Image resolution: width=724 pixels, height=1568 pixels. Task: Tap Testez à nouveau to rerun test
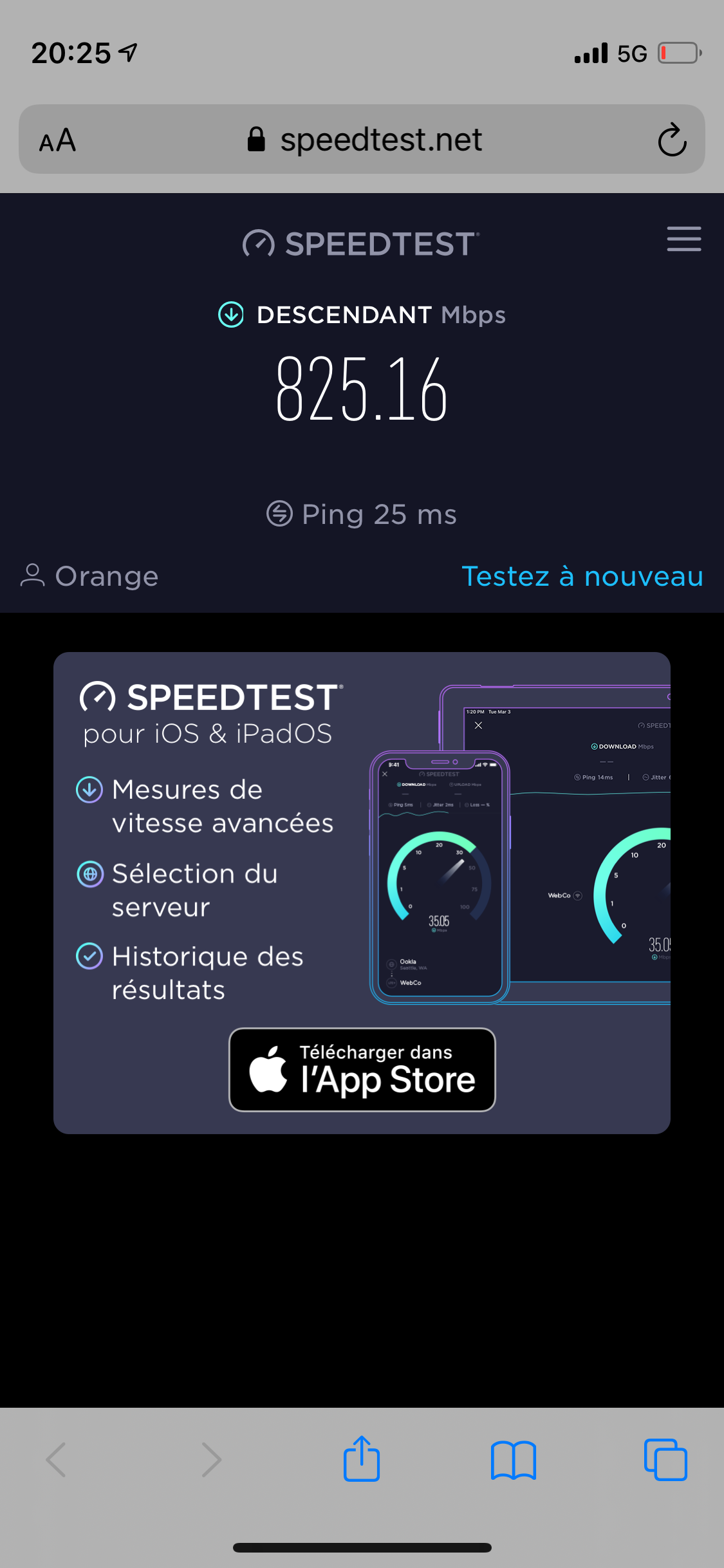click(582, 576)
